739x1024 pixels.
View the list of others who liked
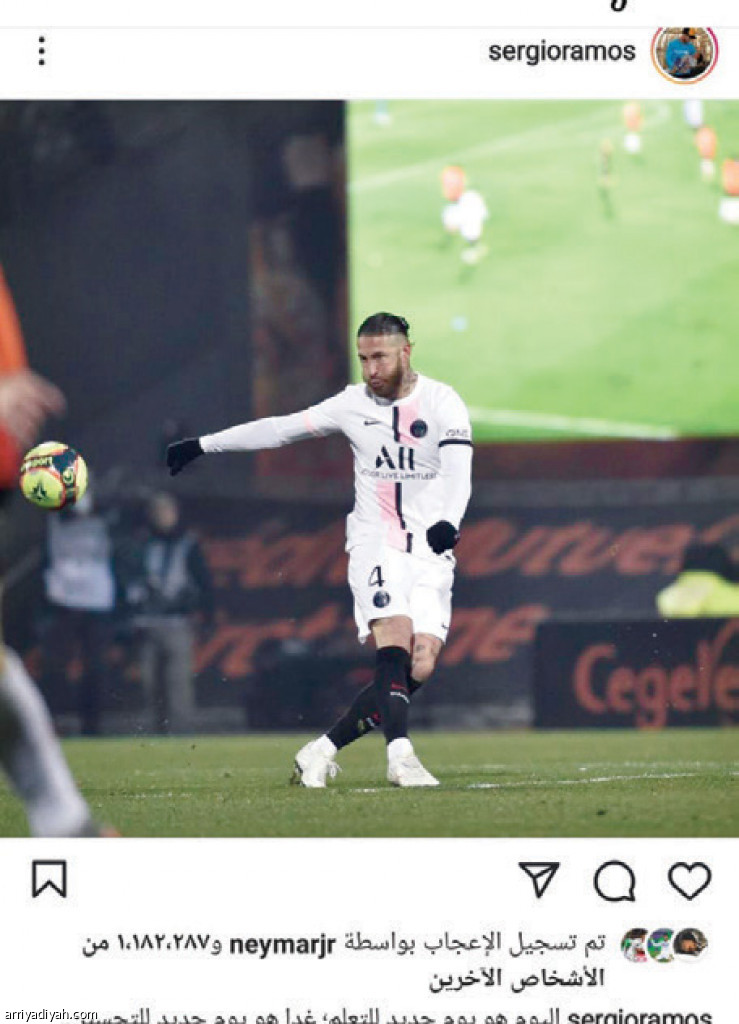point(517,978)
